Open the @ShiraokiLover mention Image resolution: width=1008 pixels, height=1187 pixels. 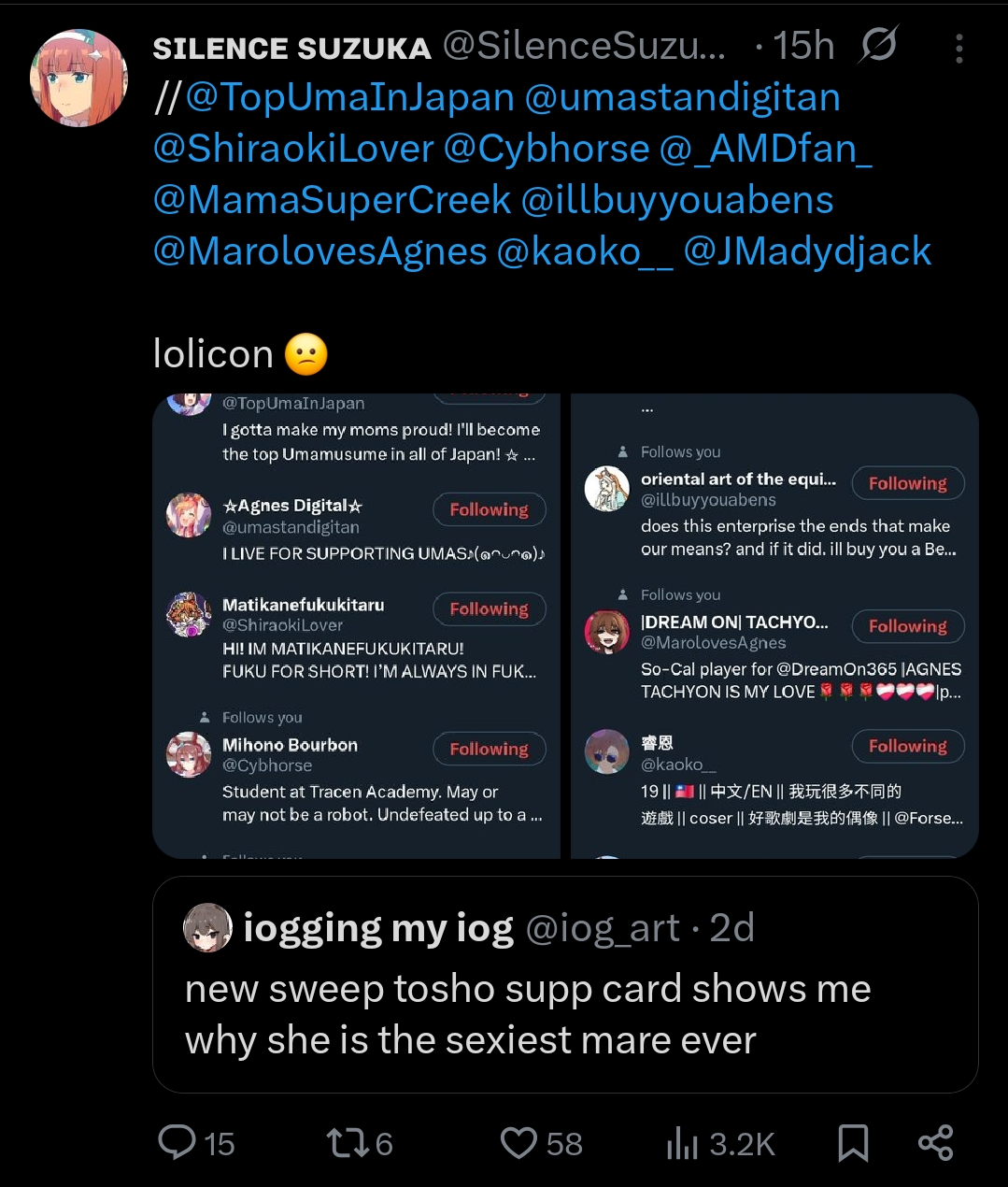tap(293, 149)
